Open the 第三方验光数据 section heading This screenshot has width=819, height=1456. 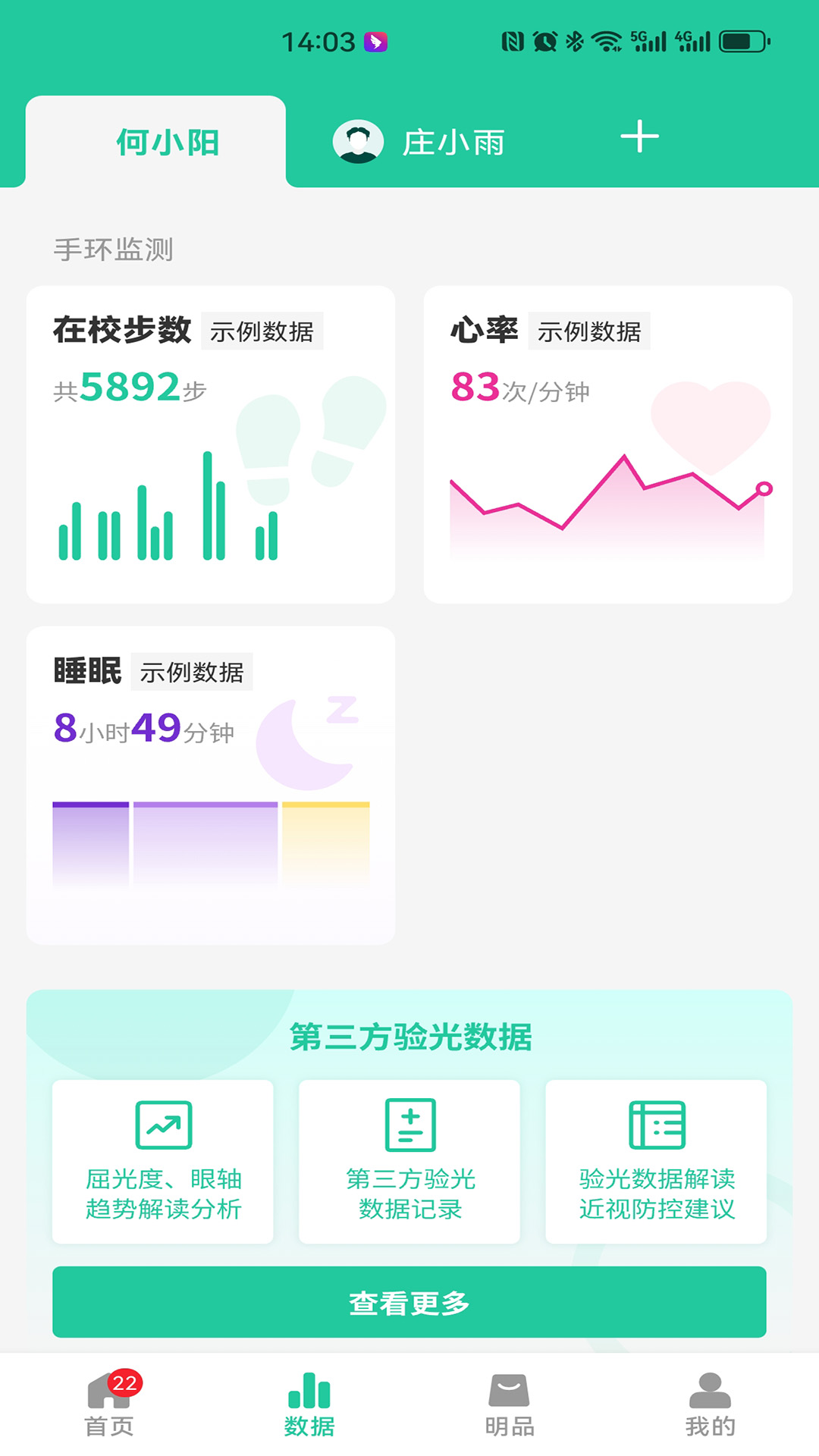coord(409,1036)
